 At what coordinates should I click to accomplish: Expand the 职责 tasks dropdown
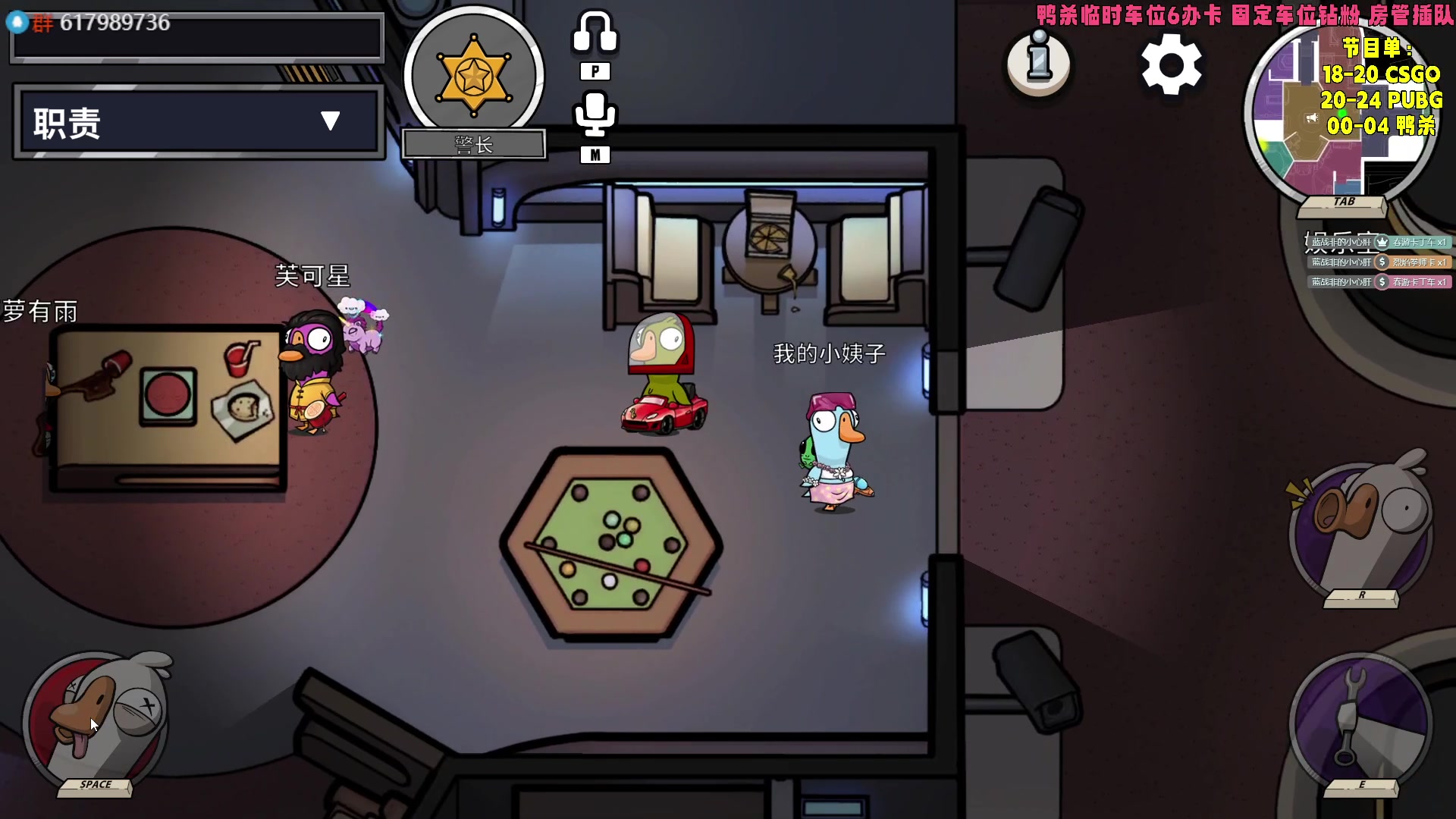[330, 121]
